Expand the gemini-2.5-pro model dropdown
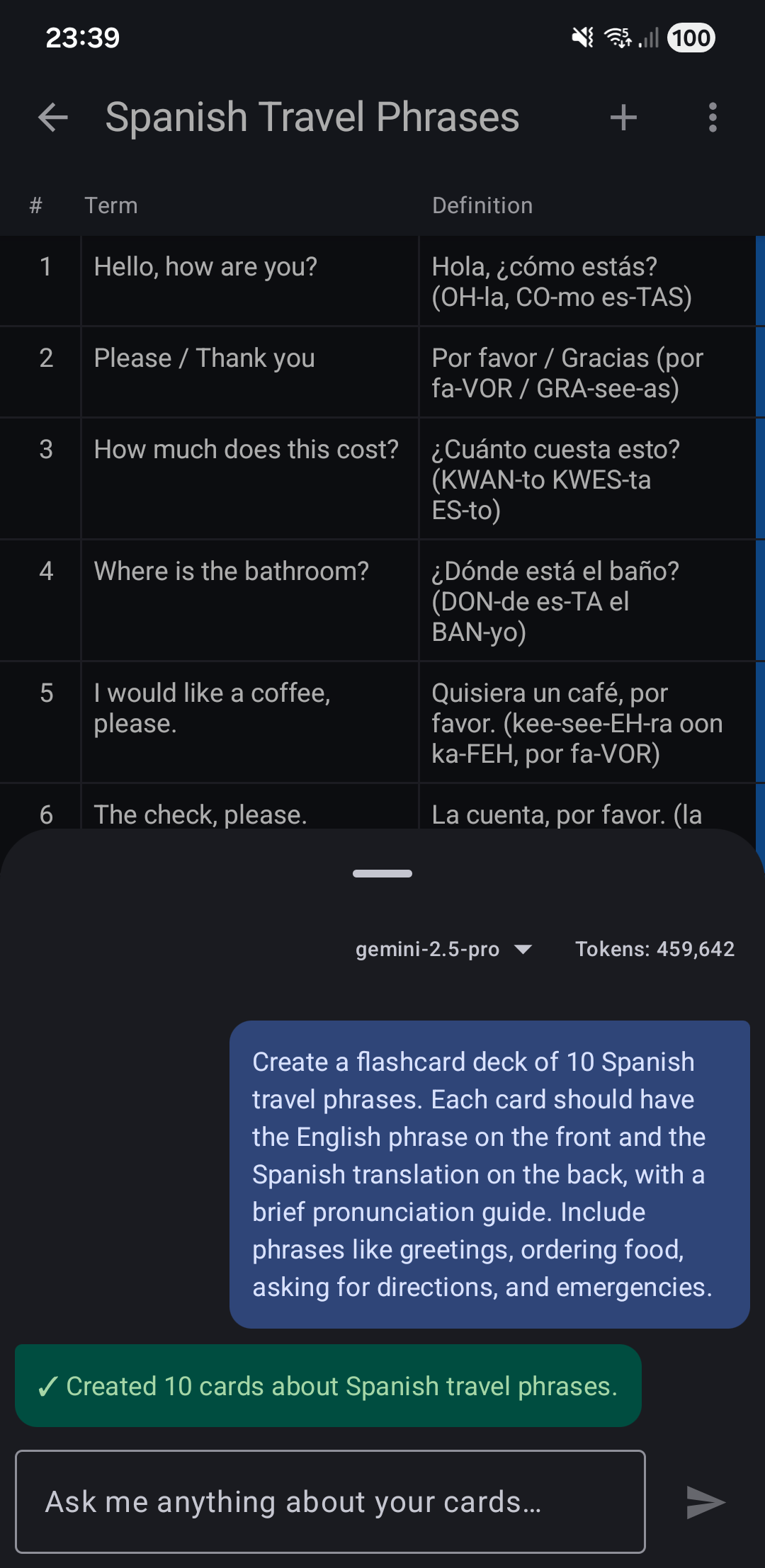This screenshot has width=765, height=1568. 443,949
